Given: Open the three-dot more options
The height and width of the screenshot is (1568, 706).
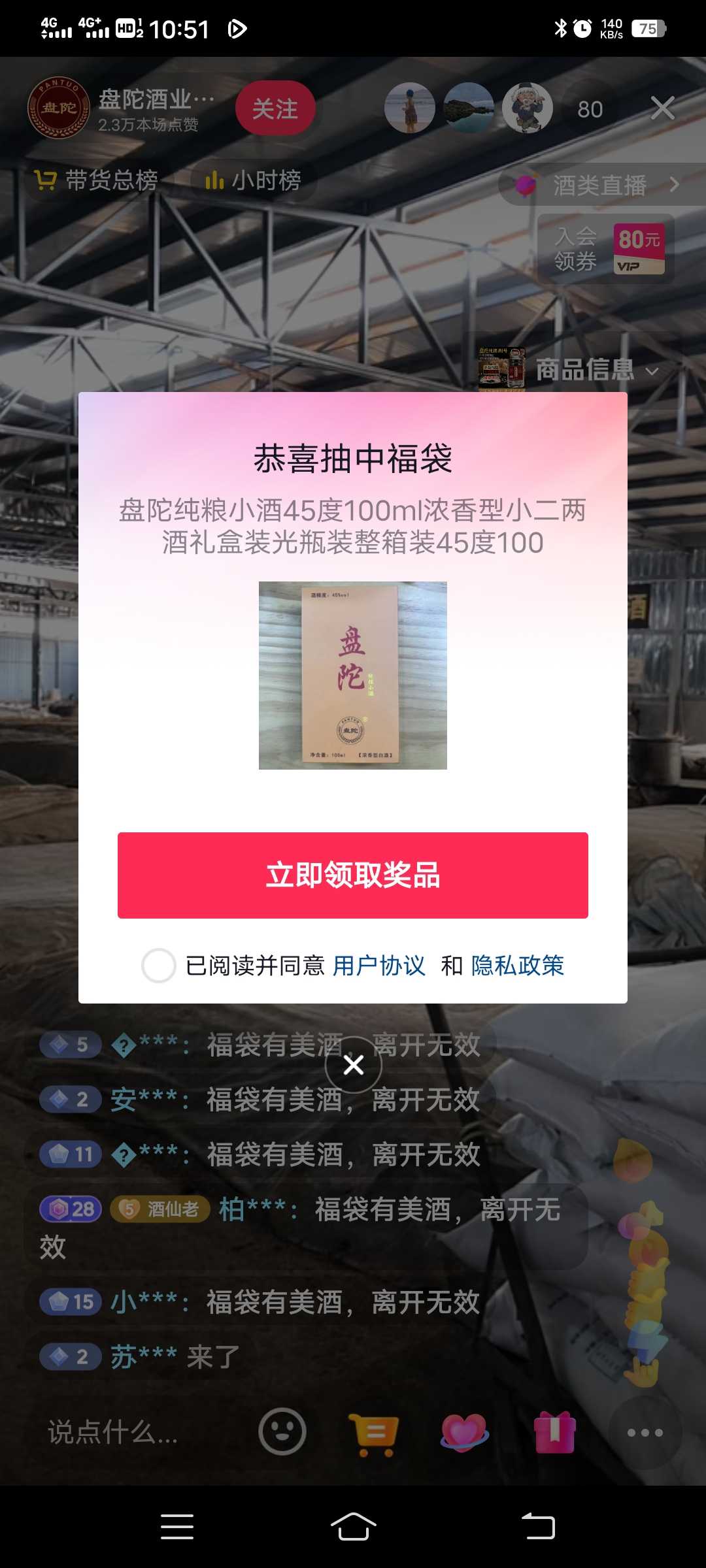Looking at the screenshot, I should [645, 1432].
